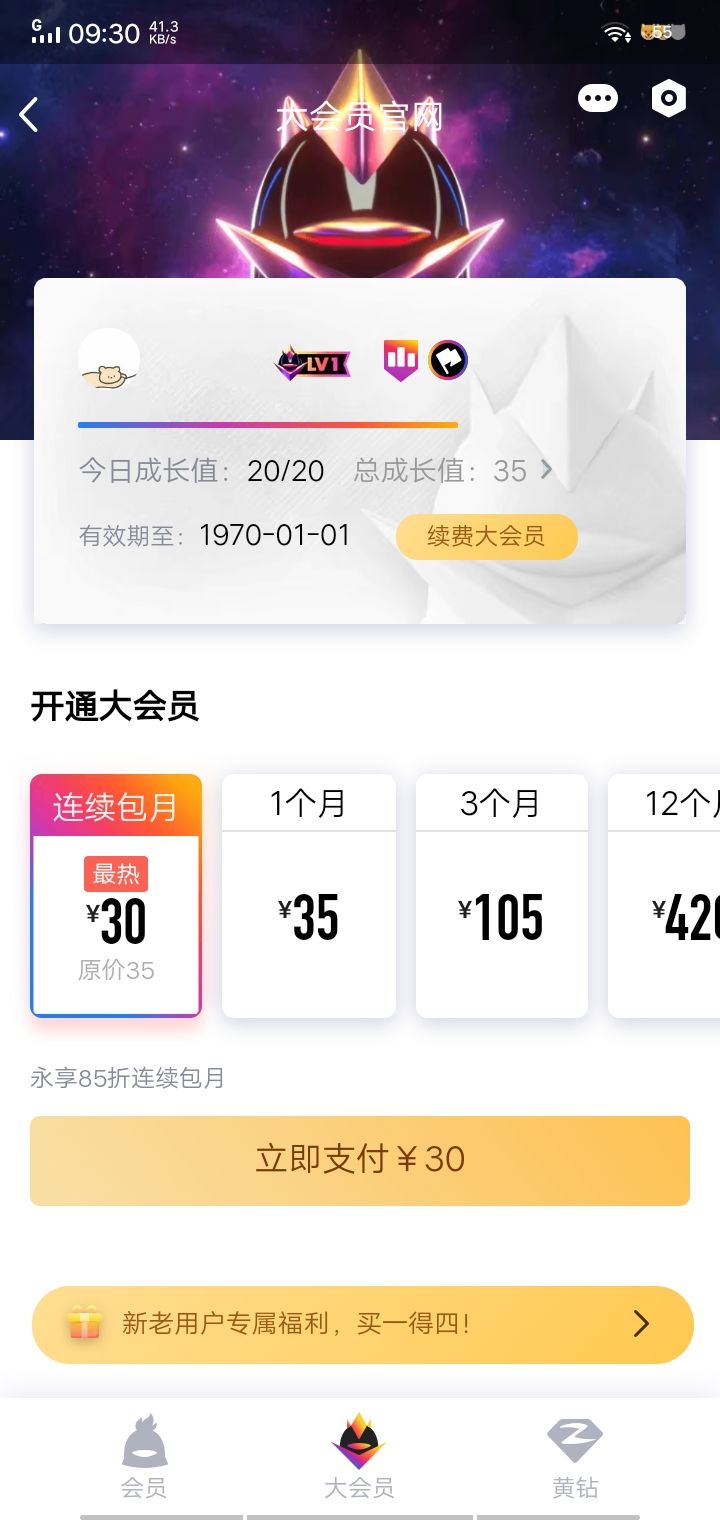Open the LV1 level badge
This screenshot has height=1520, width=720.
click(312, 362)
